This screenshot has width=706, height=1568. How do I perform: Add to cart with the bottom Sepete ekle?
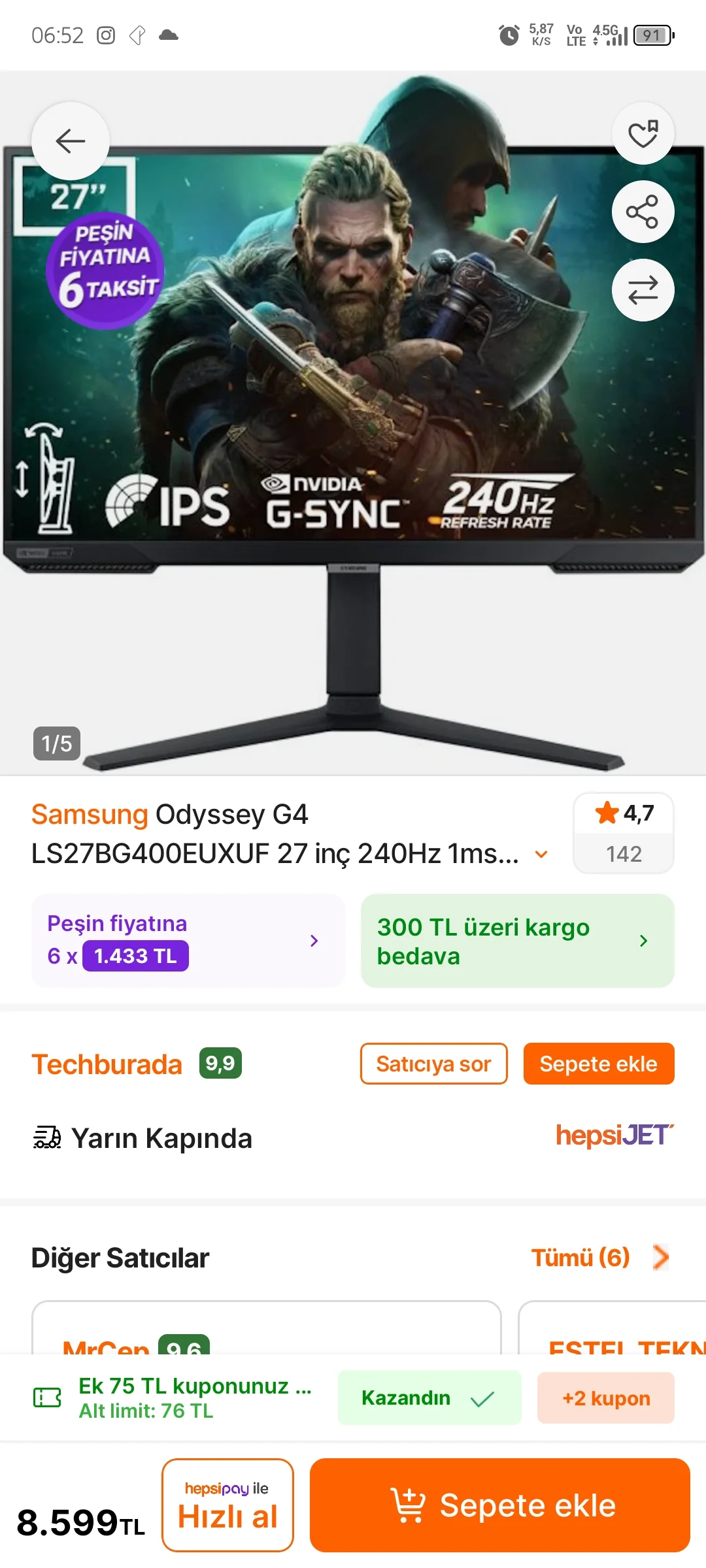[499, 1505]
